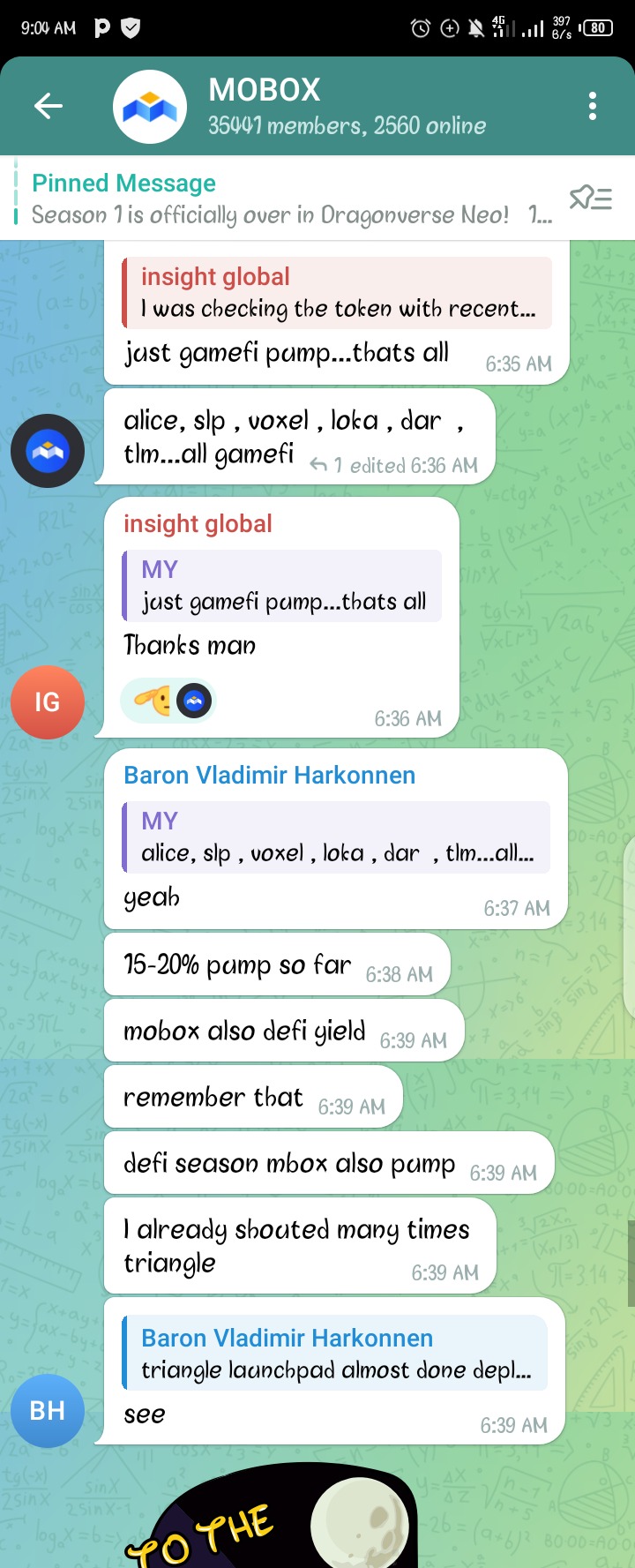The height and width of the screenshot is (1568, 635).
Task: Jump to quoted "alice, slp, voxel" message
Action: (337, 837)
